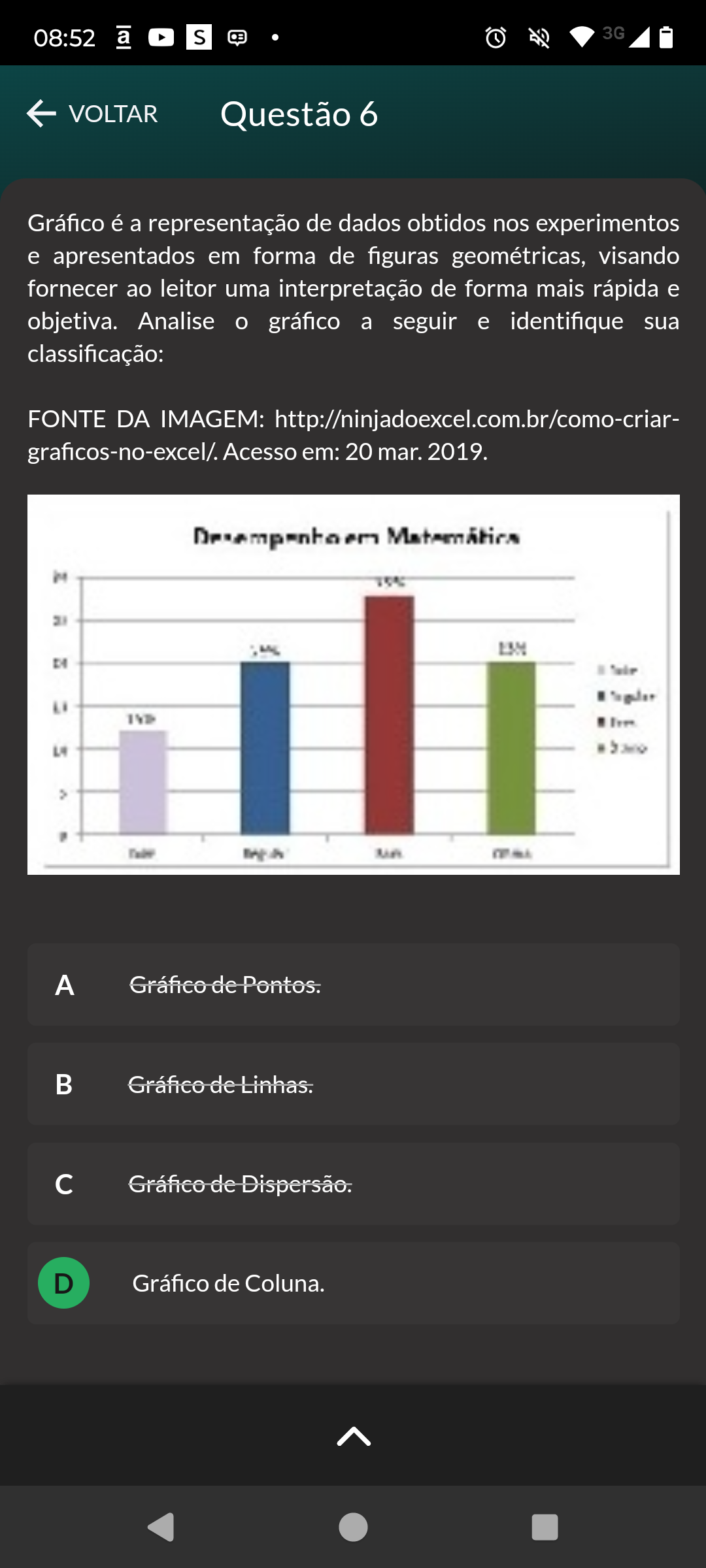Screen dimensions: 706x1568
Task: Tap the system back button
Action: click(x=161, y=1527)
